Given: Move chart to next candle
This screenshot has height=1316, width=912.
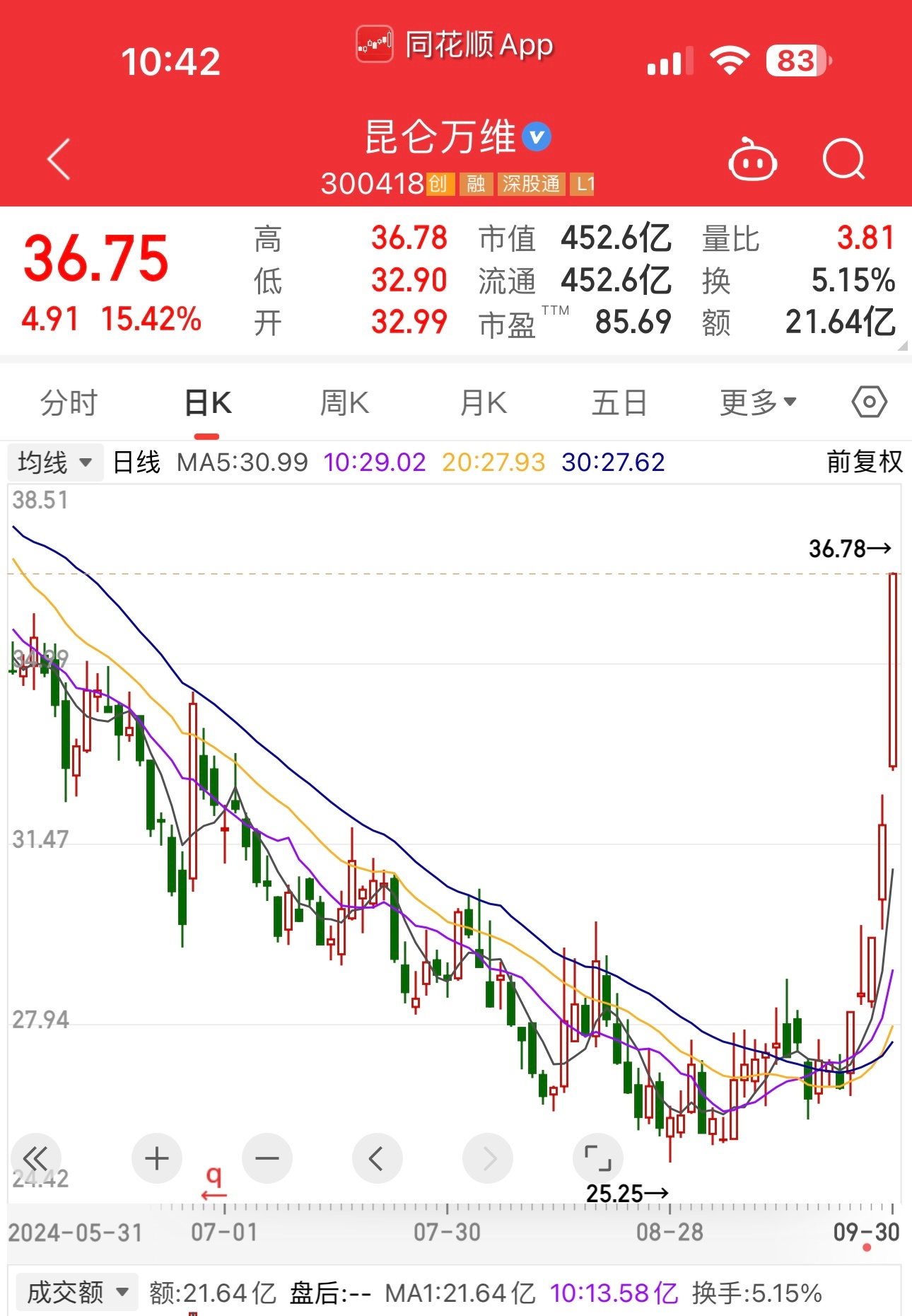Looking at the screenshot, I should point(488,1158).
